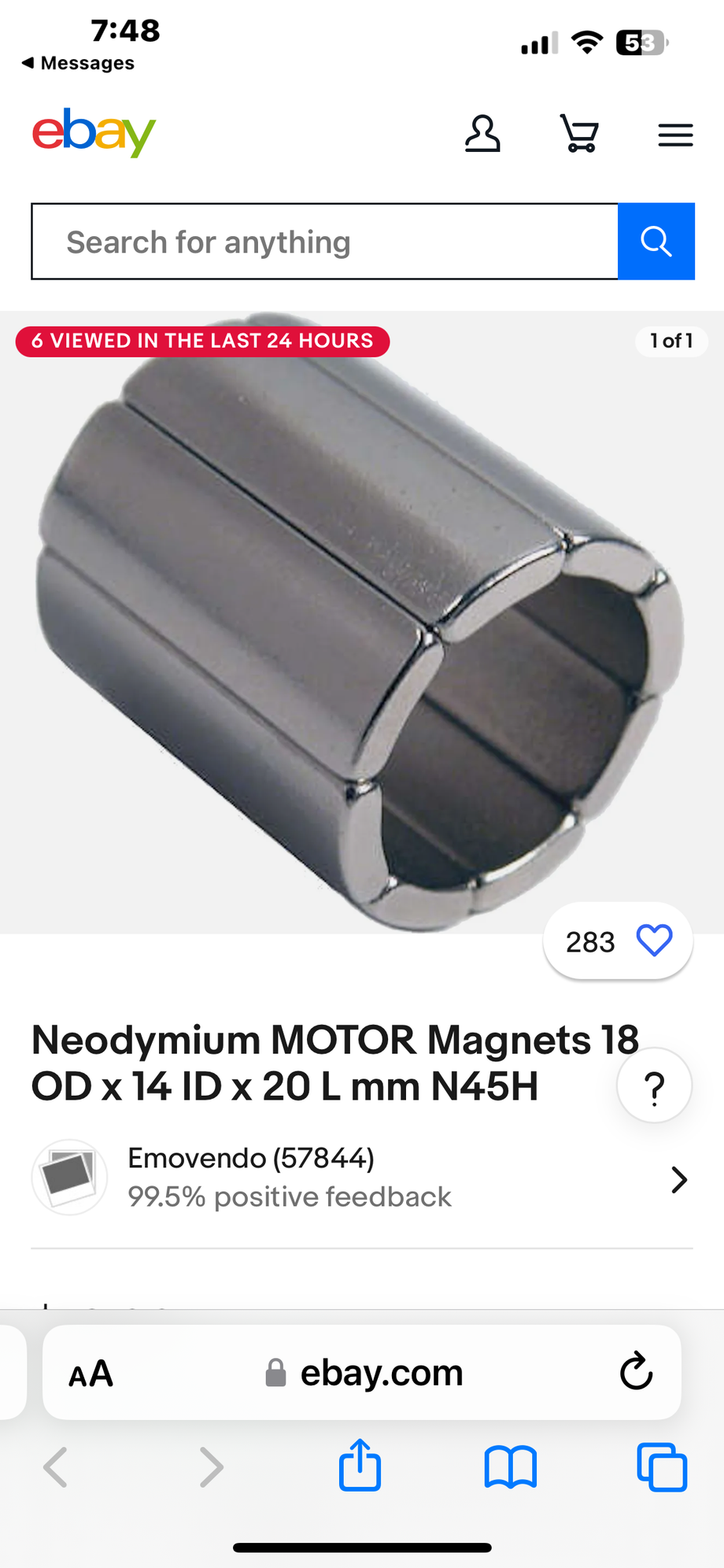Open Safari's AA reader options
Viewport: 724px width, 1568px height.
coord(91,1374)
